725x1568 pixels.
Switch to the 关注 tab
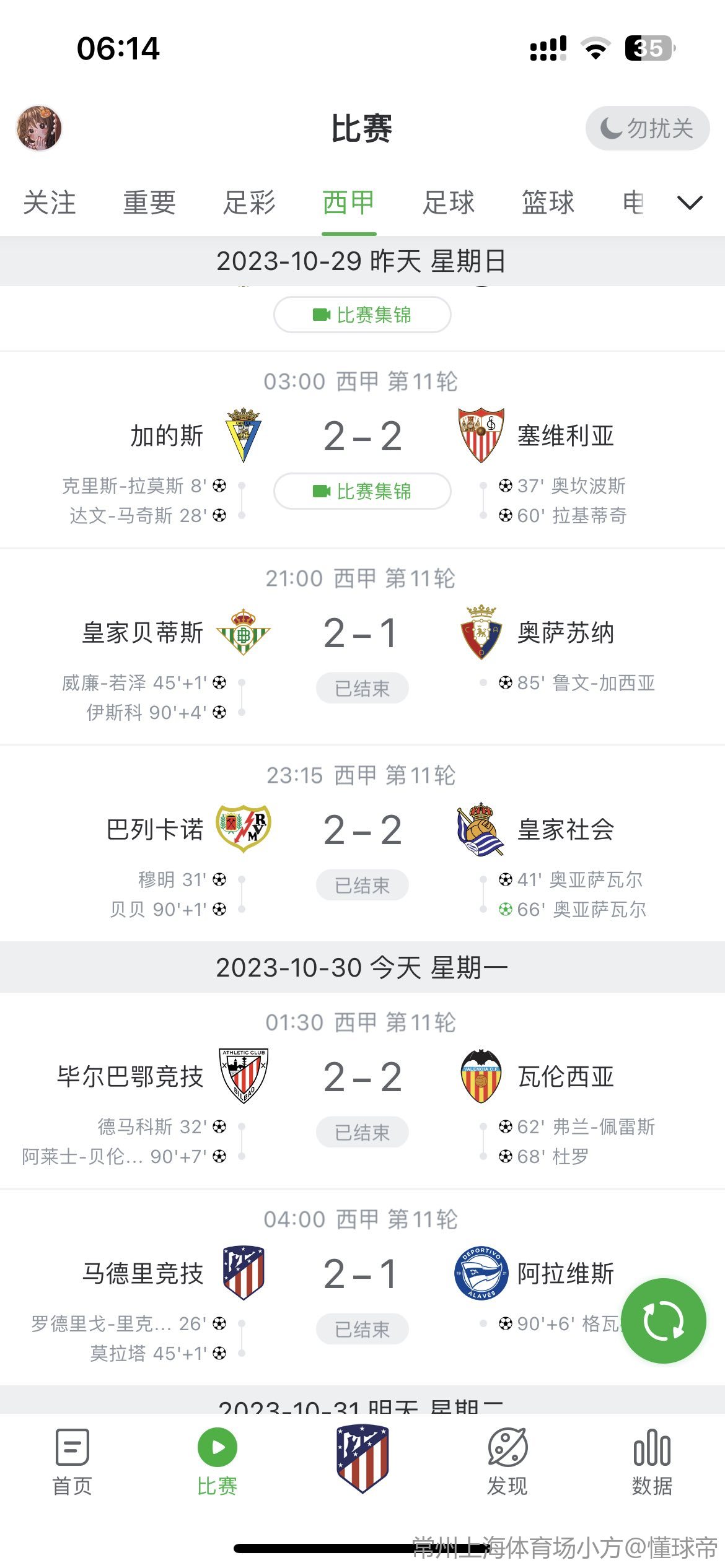50,203
